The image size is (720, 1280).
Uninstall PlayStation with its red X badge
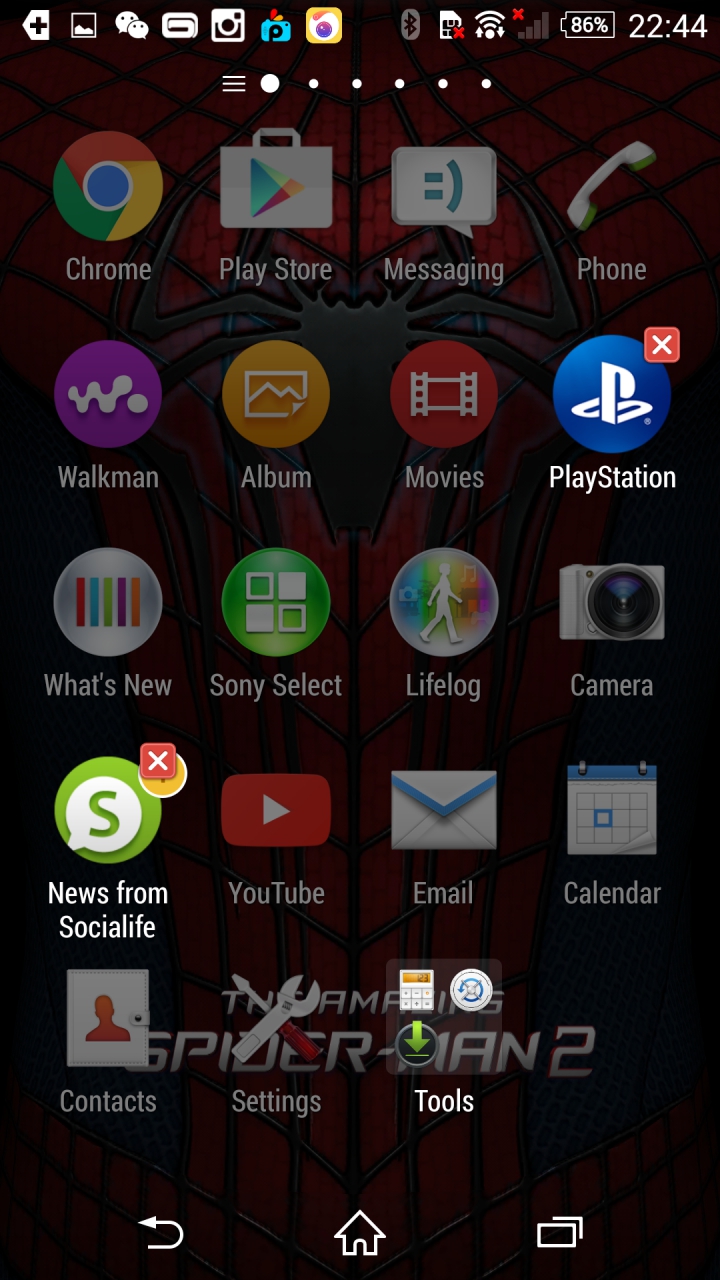pos(661,346)
